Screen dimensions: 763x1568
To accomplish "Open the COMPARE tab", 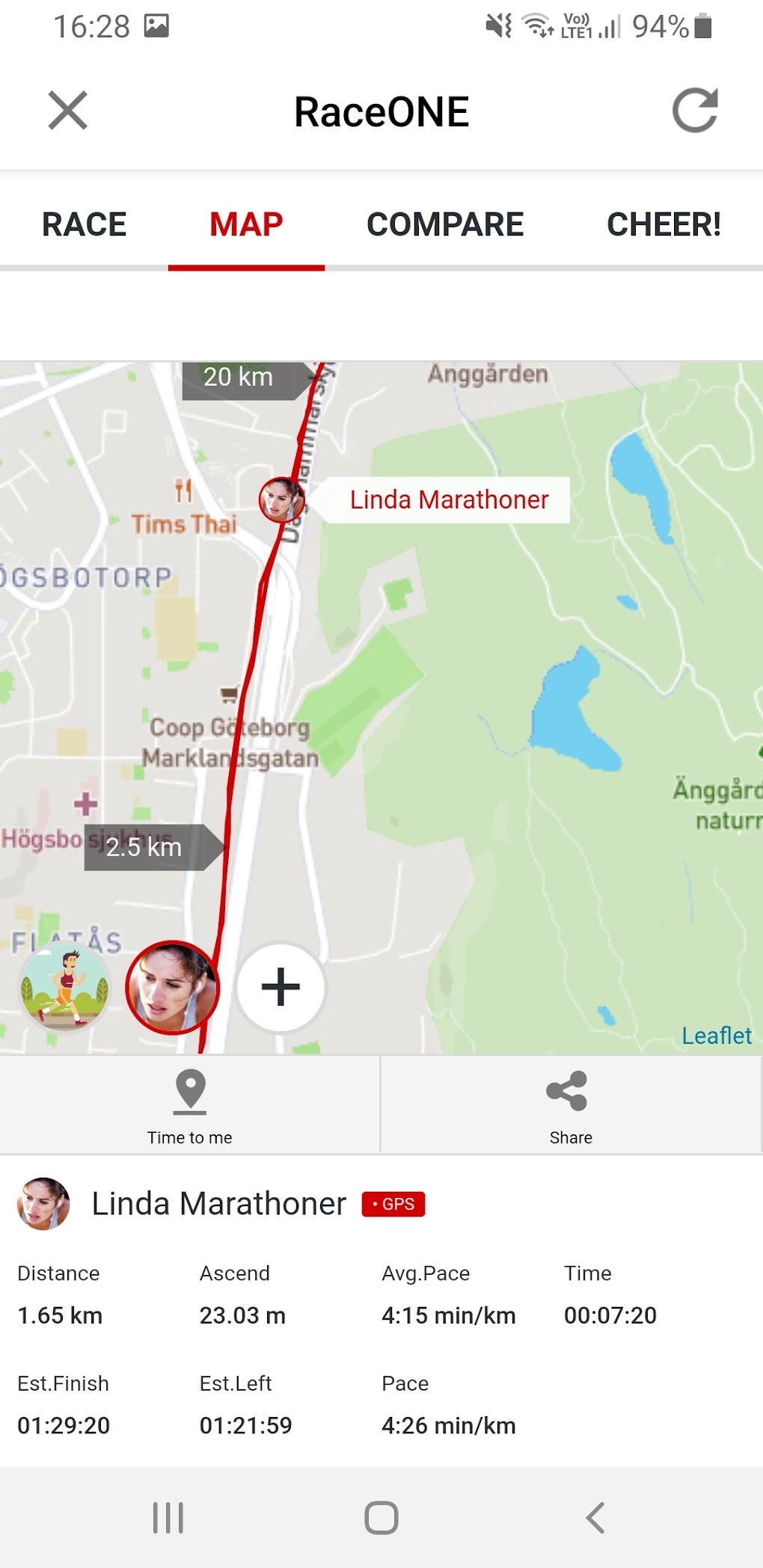I will (x=445, y=224).
